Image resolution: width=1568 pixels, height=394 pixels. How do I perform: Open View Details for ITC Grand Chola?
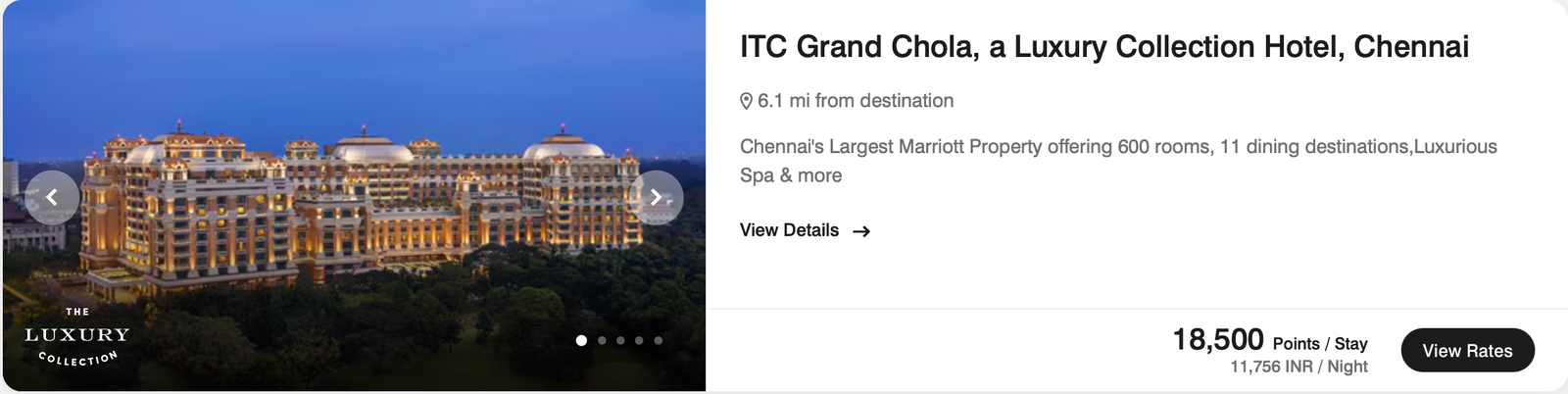805,230
